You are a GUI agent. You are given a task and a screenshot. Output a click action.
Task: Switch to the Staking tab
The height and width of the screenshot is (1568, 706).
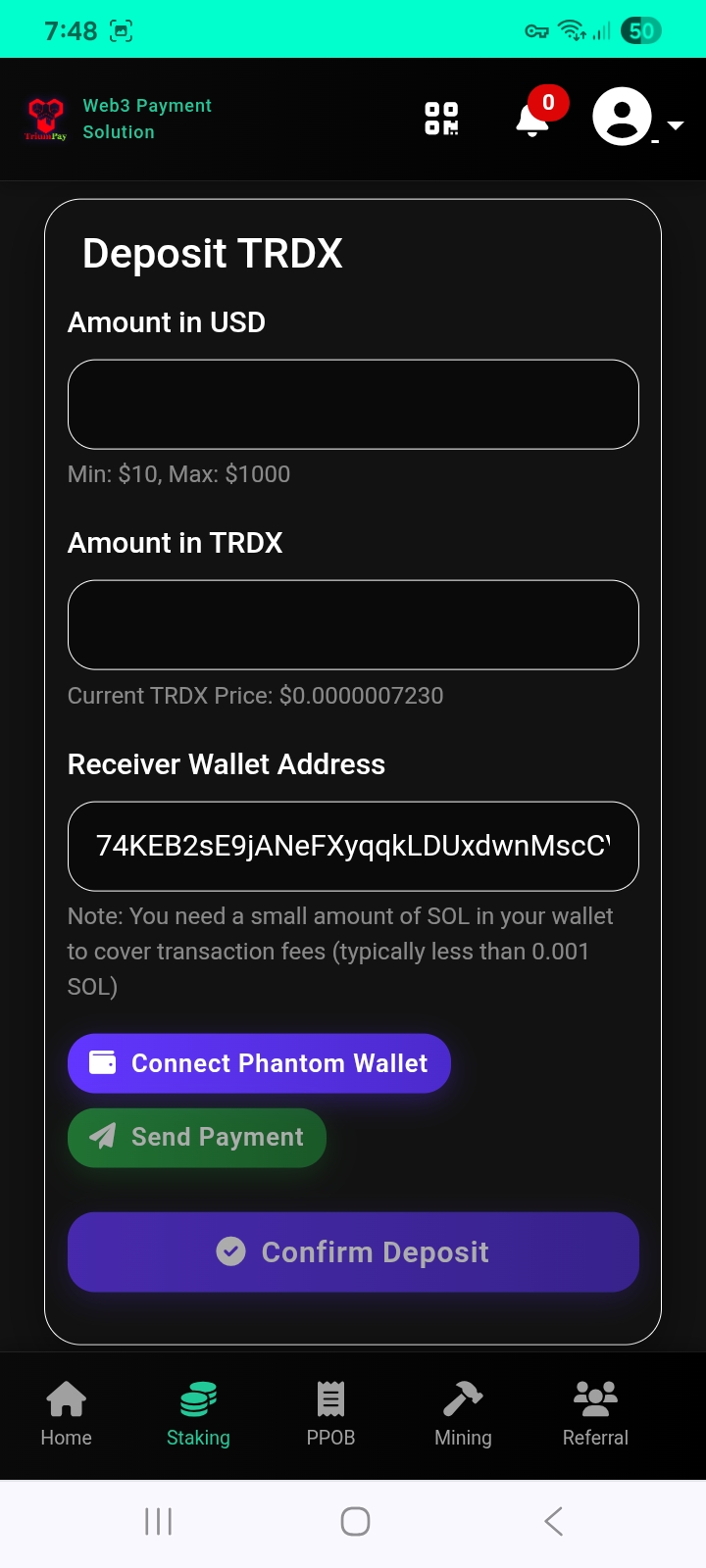point(198,1414)
